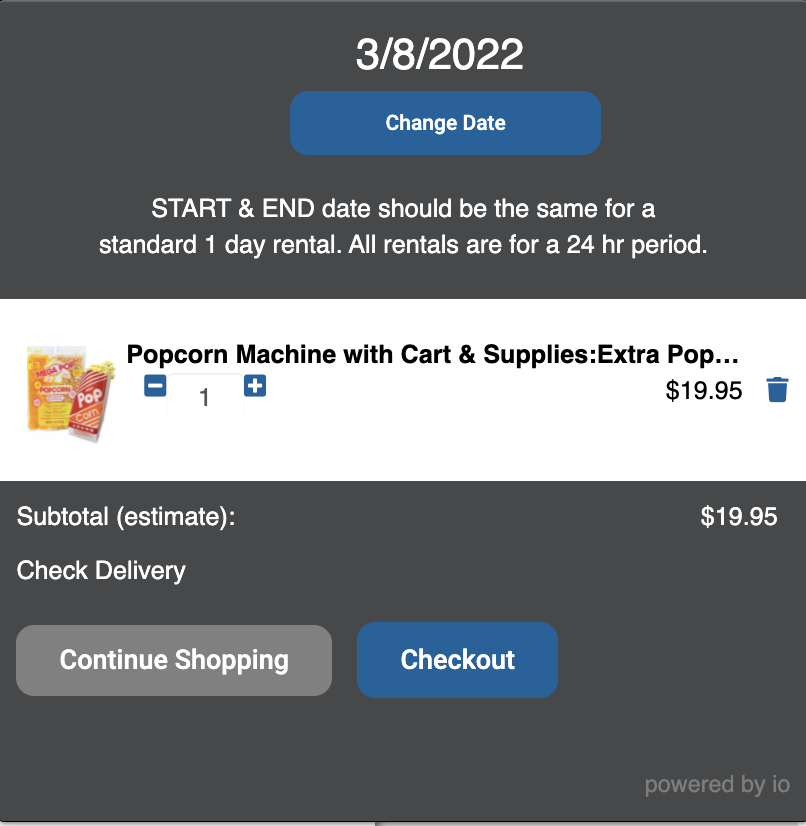Open the Popcorn Machine with Cart item

[432, 355]
